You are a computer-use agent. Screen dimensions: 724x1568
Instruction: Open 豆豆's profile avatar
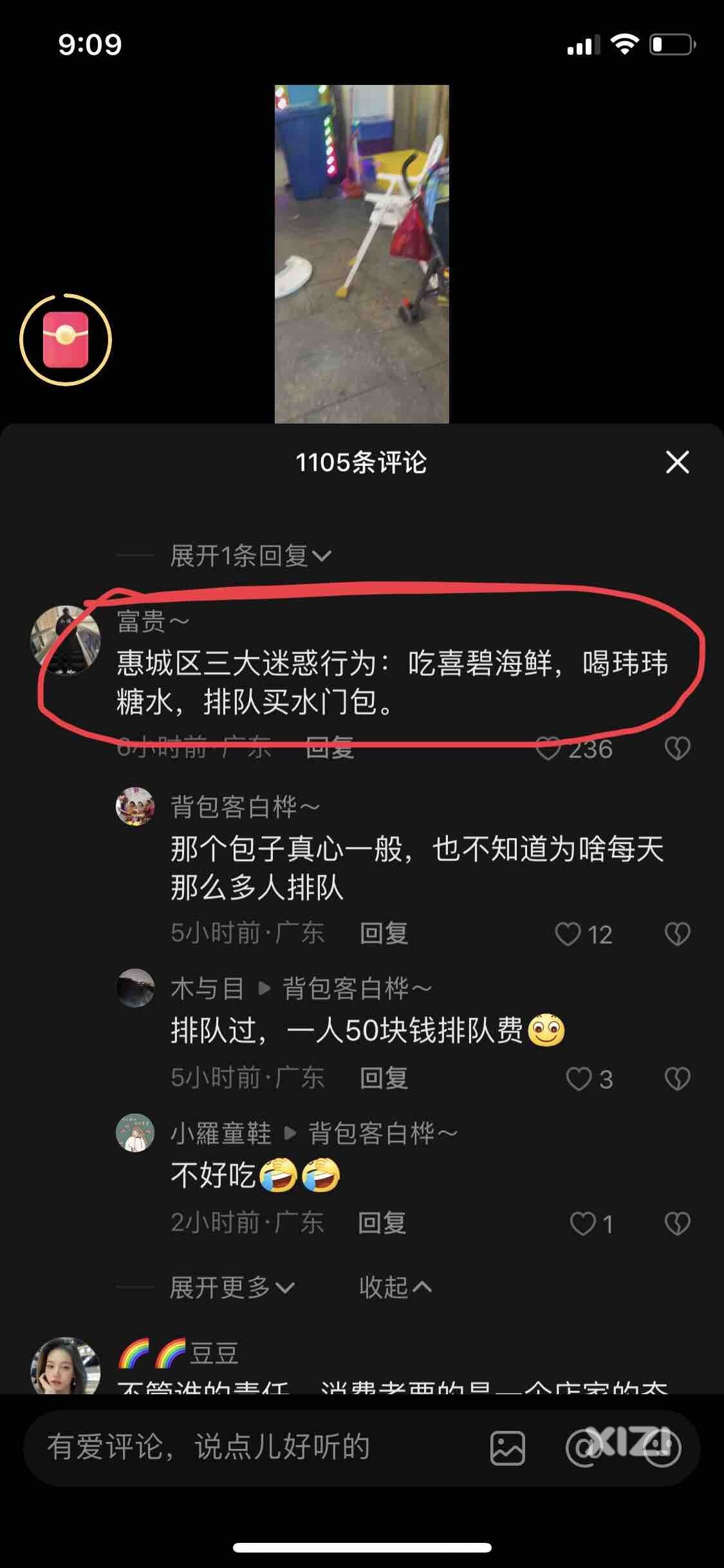[x=66, y=1365]
